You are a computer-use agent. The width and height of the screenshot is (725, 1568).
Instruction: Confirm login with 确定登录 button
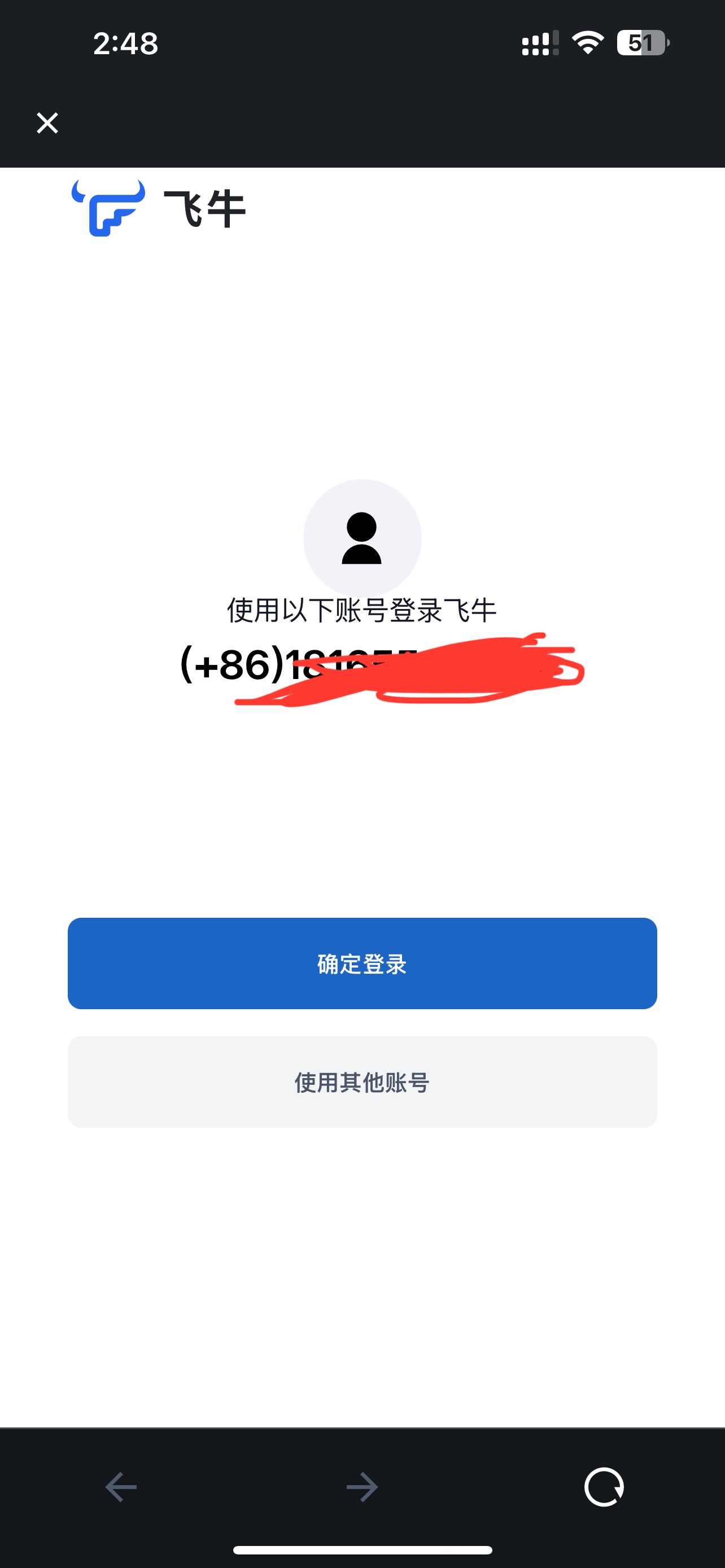pyautogui.click(x=362, y=963)
